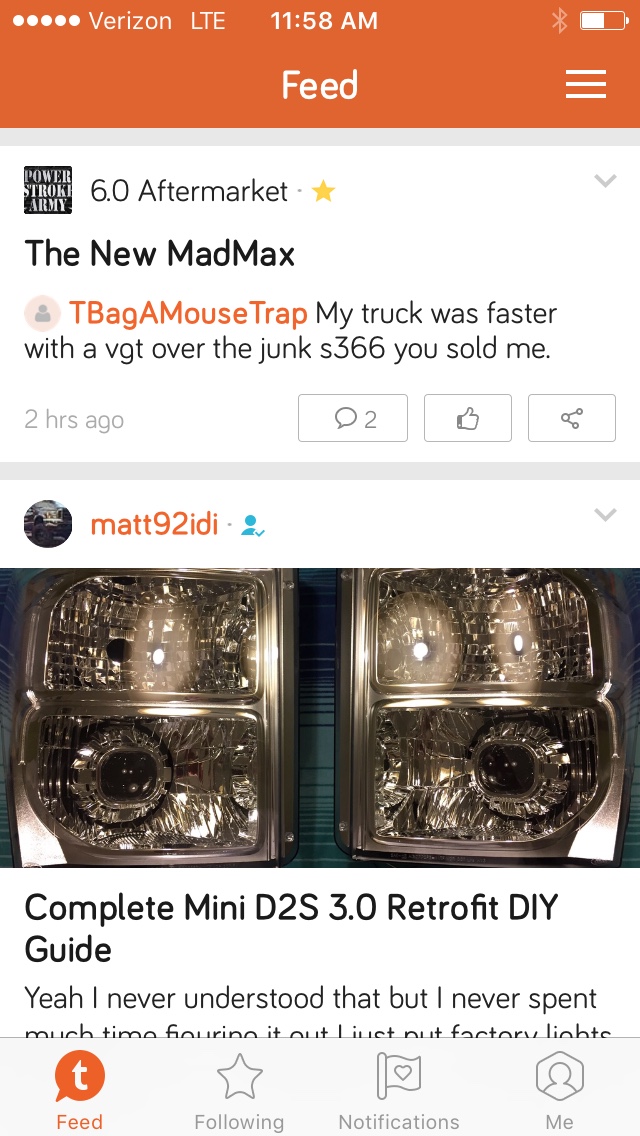This screenshot has width=640, height=1136.
Task: View TBagAMouseTrap's profile
Action: point(188,314)
